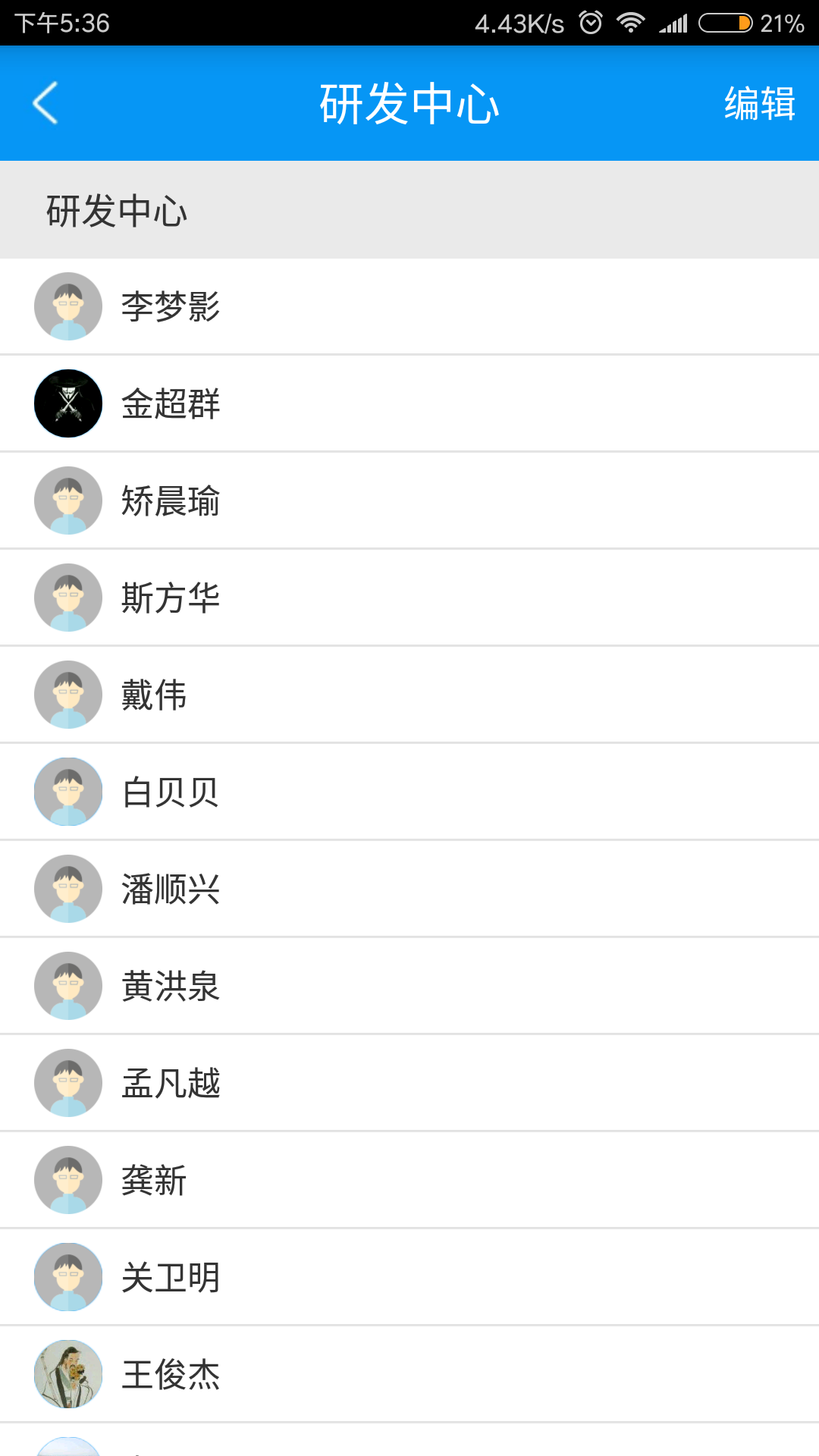Open contact 戴伟
The height and width of the screenshot is (1456, 819).
409,695
